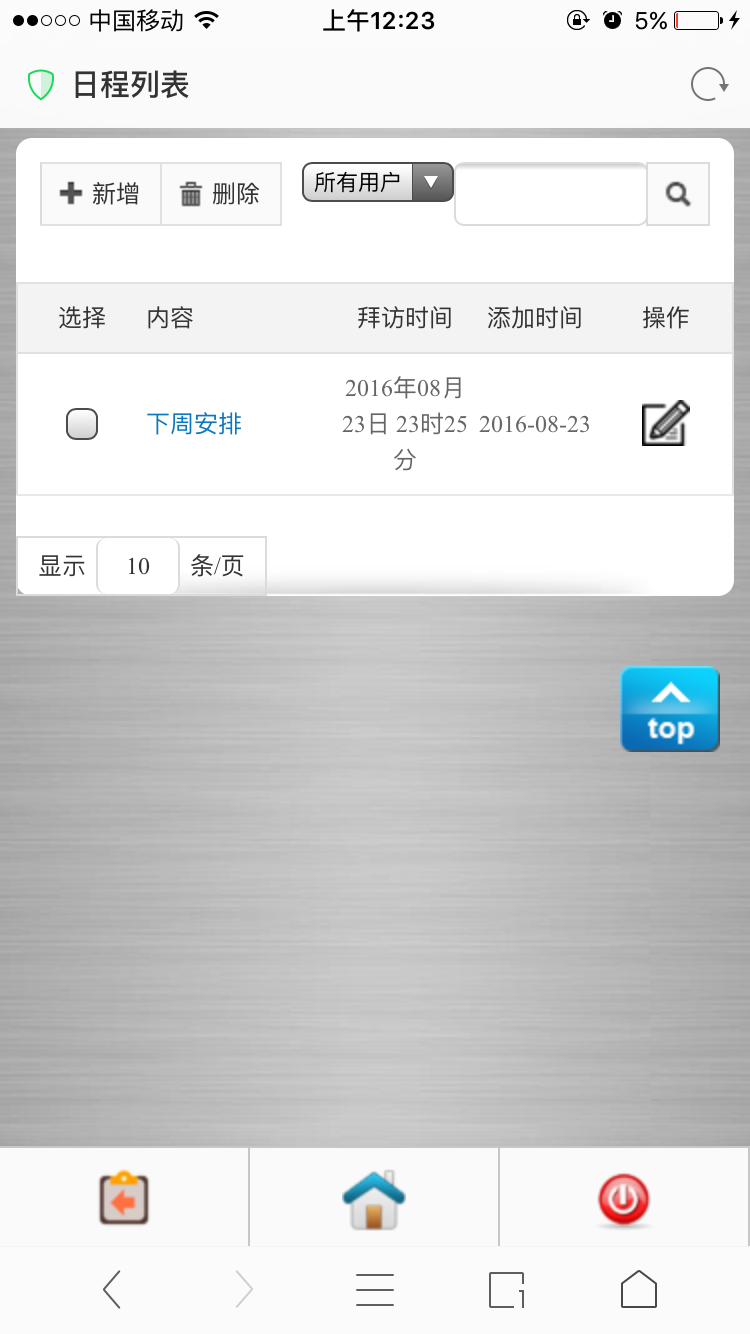Screen dimensions: 750x1334
Task: Go back with browser back arrow
Action: click(x=112, y=1290)
